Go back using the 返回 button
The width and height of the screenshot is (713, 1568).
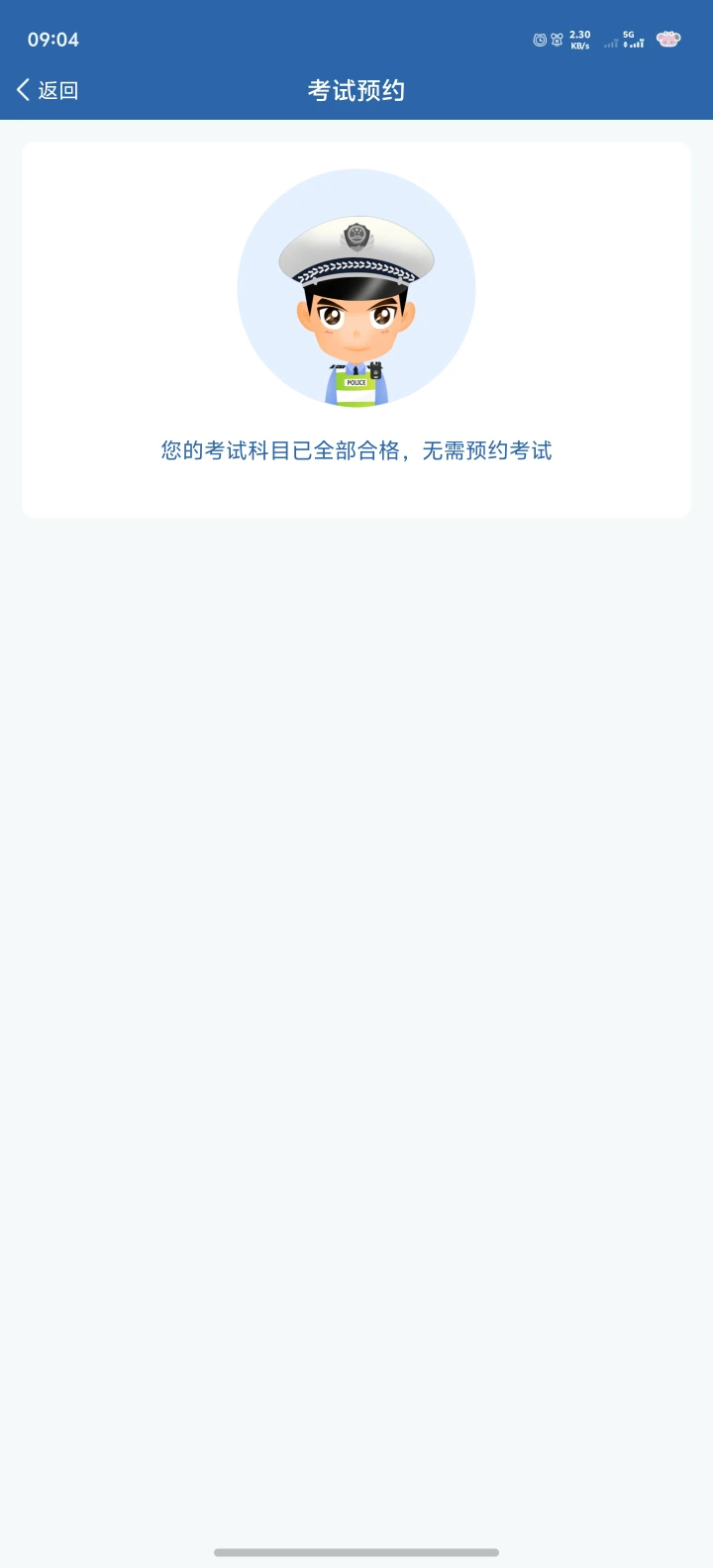48,90
